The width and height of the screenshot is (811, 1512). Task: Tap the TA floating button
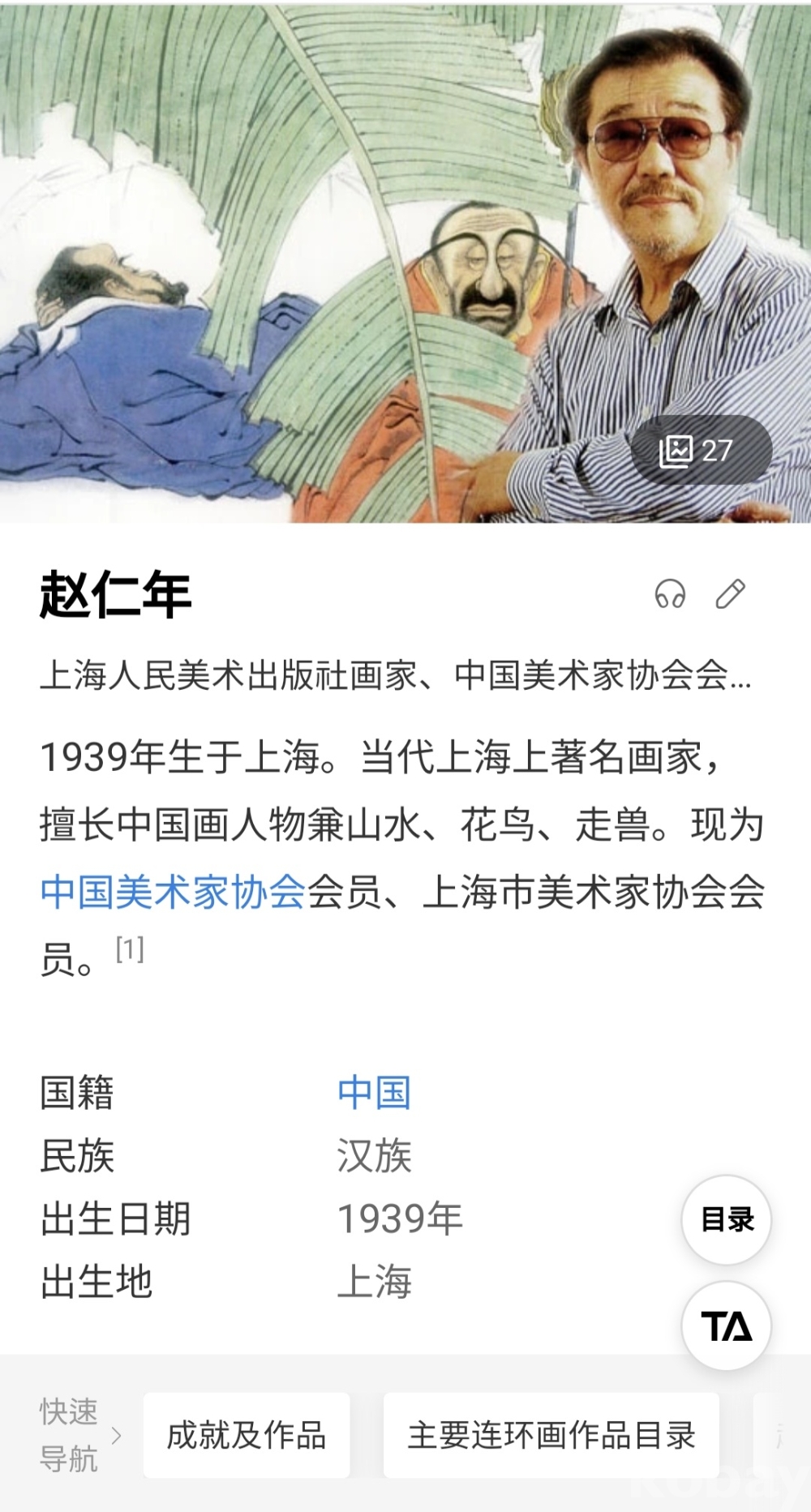727,1326
